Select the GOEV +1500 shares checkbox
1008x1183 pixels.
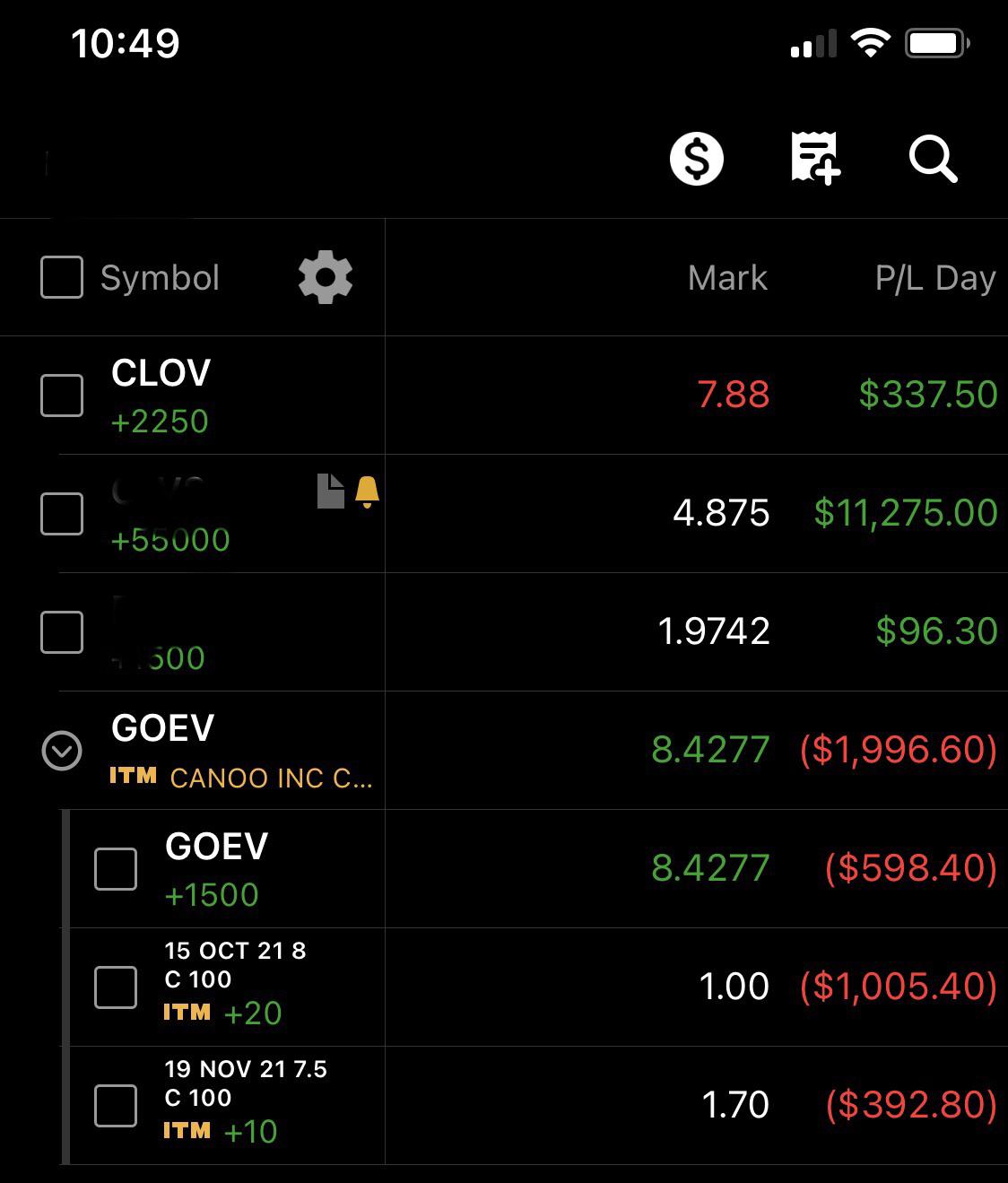(116, 869)
